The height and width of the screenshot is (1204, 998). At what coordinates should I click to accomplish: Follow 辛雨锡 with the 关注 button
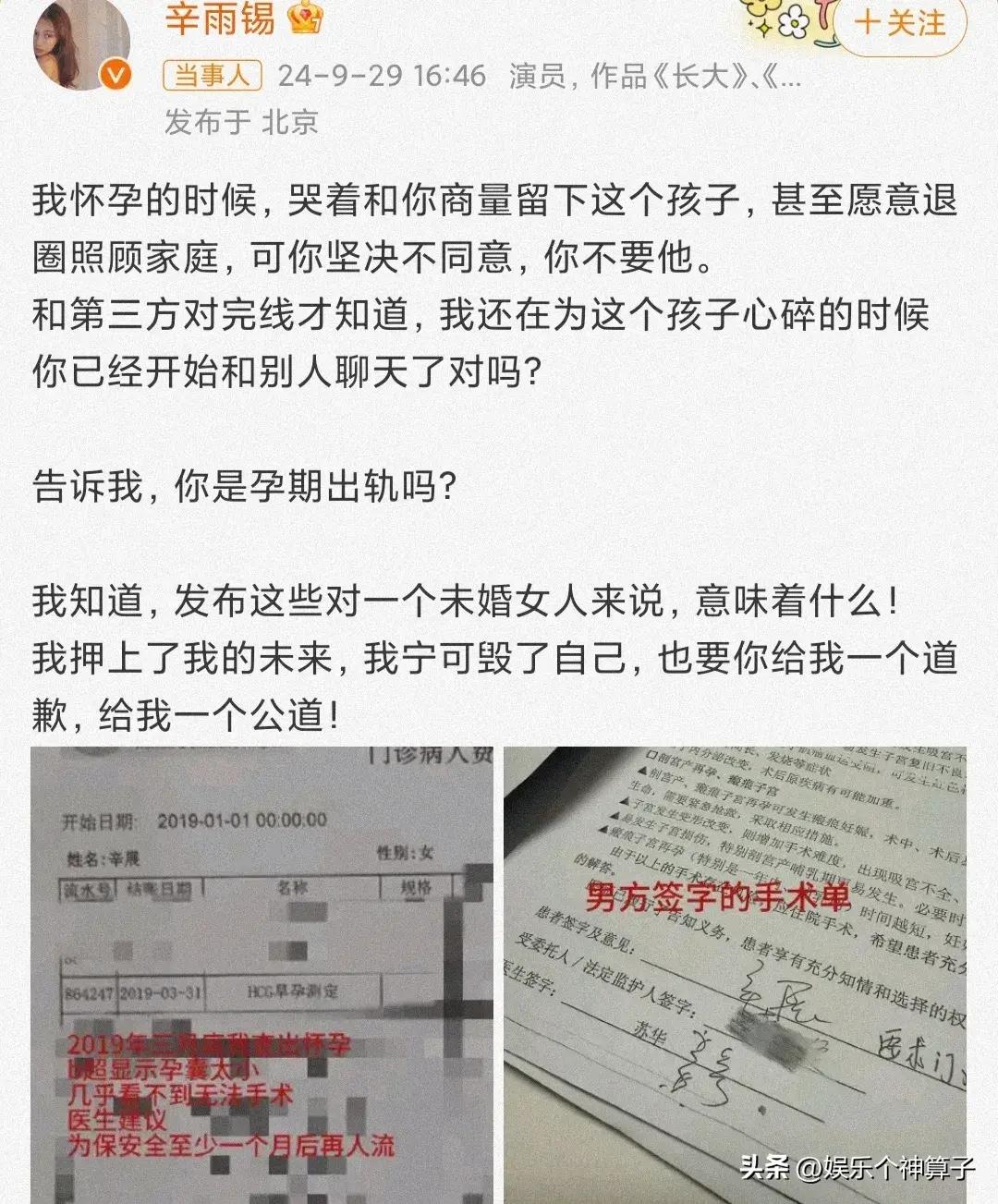pos(900,24)
